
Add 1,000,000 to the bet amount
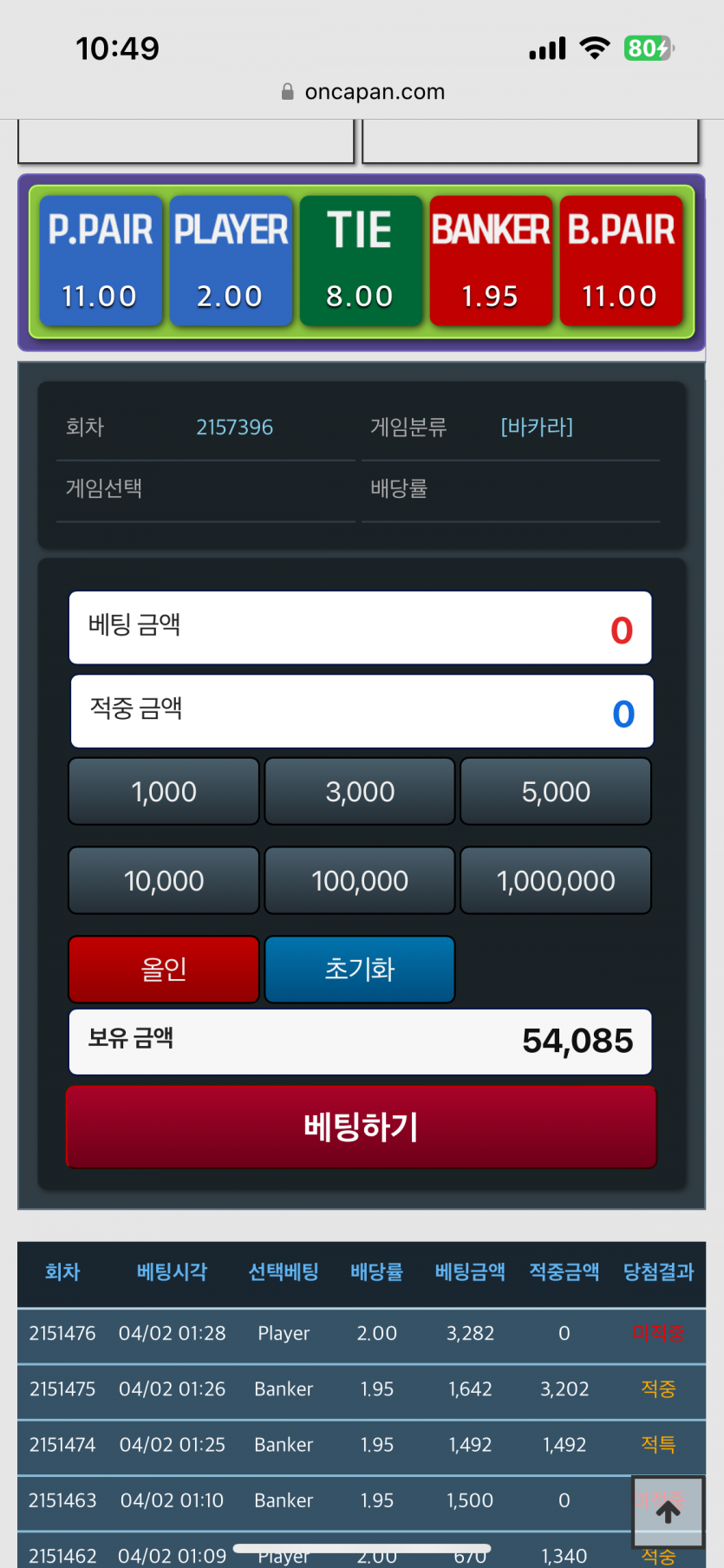tap(556, 881)
